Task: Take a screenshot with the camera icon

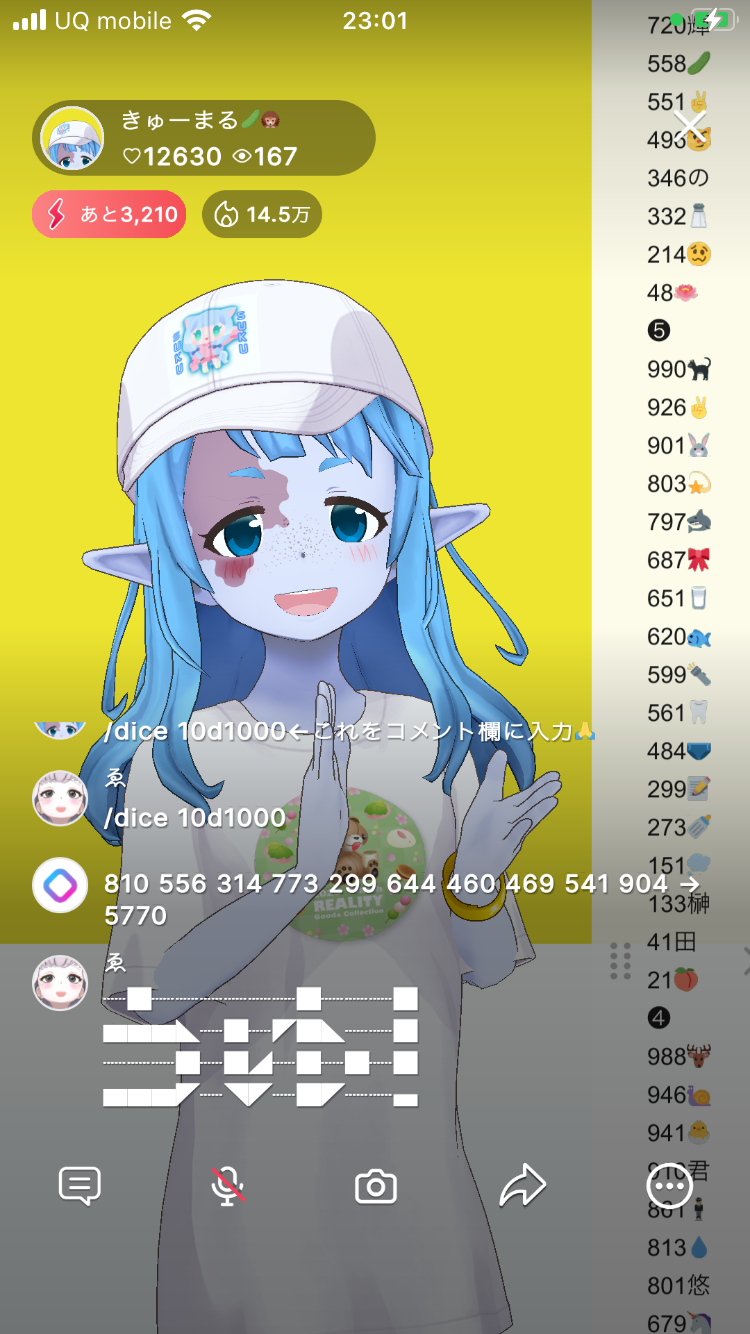Action: pyautogui.click(x=376, y=1187)
